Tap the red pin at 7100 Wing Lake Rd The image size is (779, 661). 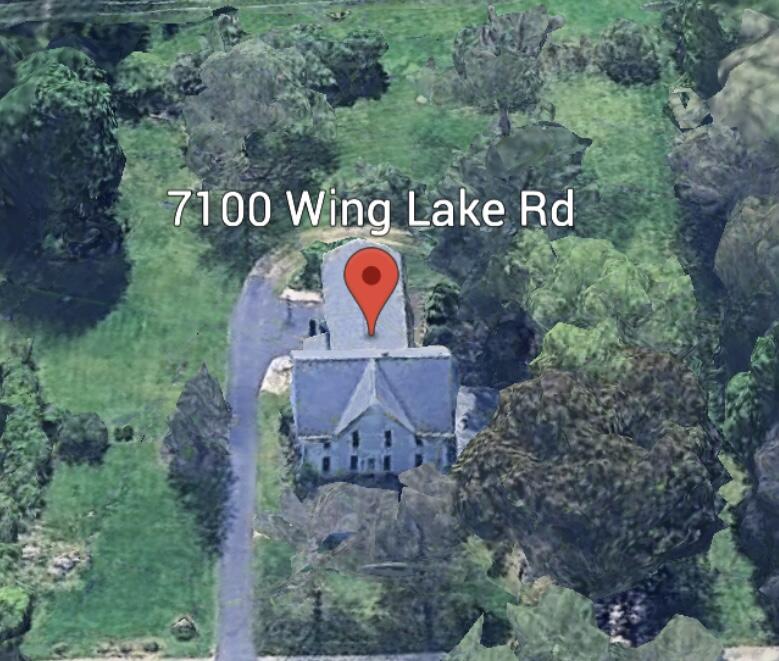[372, 280]
